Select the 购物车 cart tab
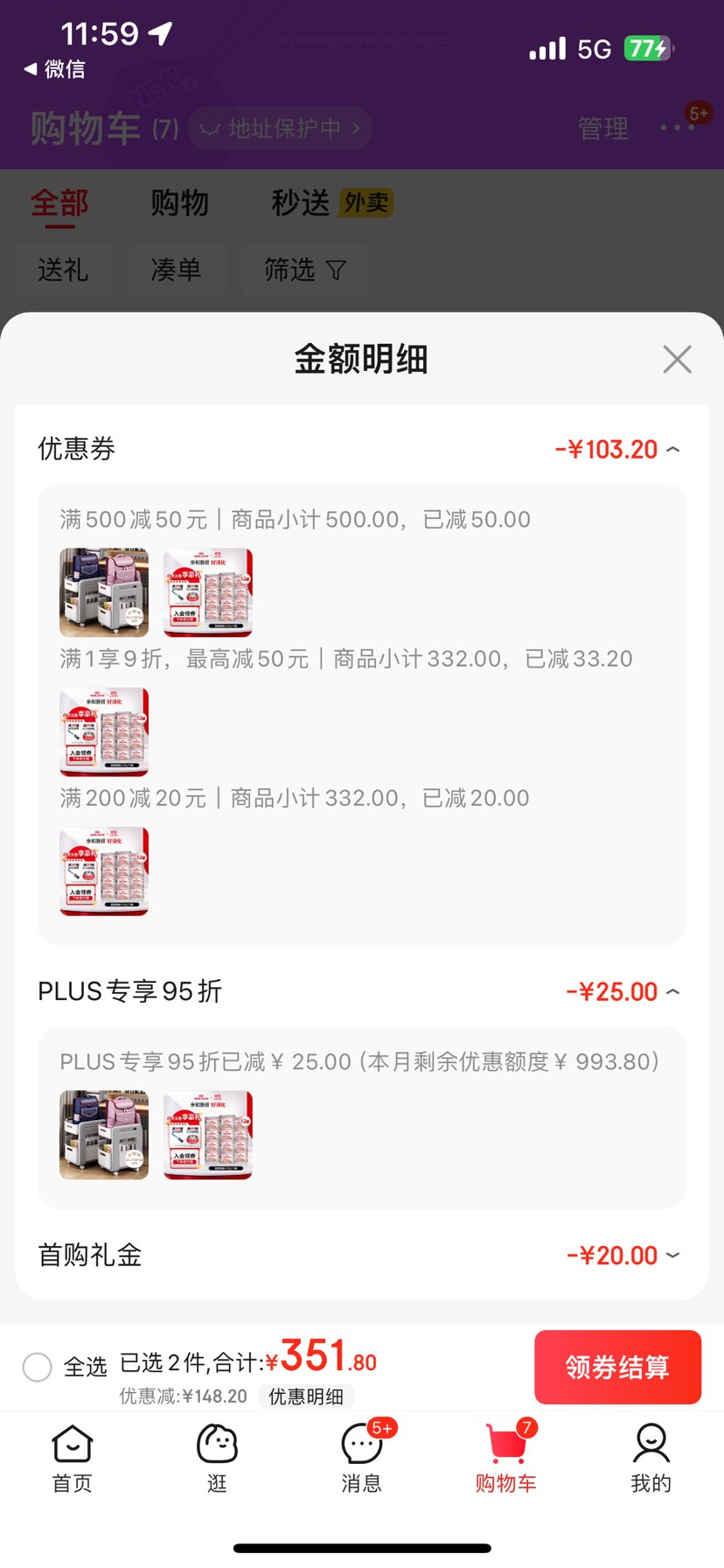The width and height of the screenshot is (724, 1568). 506,1459
